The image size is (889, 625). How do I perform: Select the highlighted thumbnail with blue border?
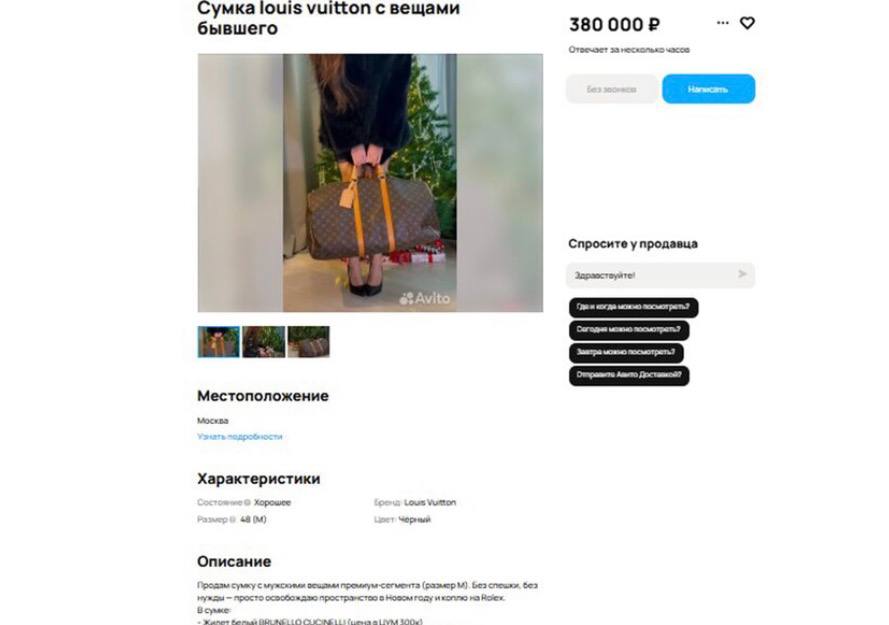[x=218, y=342]
